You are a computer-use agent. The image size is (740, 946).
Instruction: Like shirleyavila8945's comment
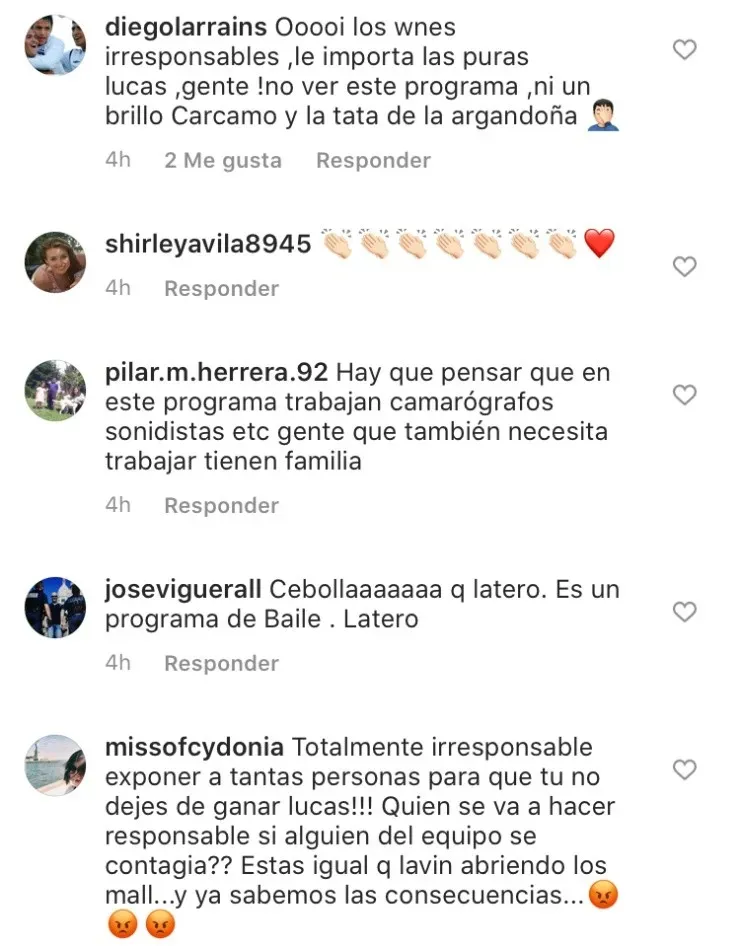(x=684, y=267)
